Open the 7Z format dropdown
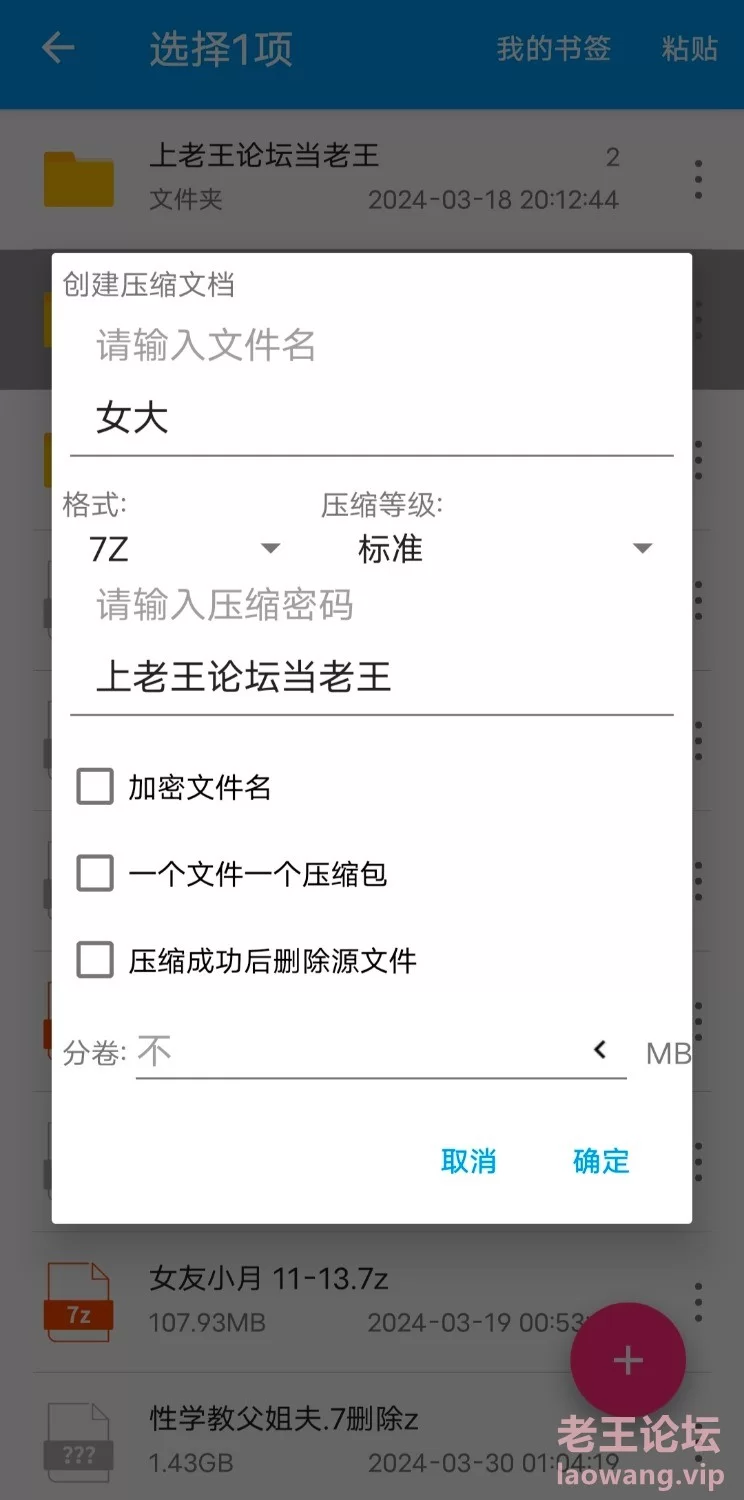This screenshot has width=744, height=1500. click(185, 549)
